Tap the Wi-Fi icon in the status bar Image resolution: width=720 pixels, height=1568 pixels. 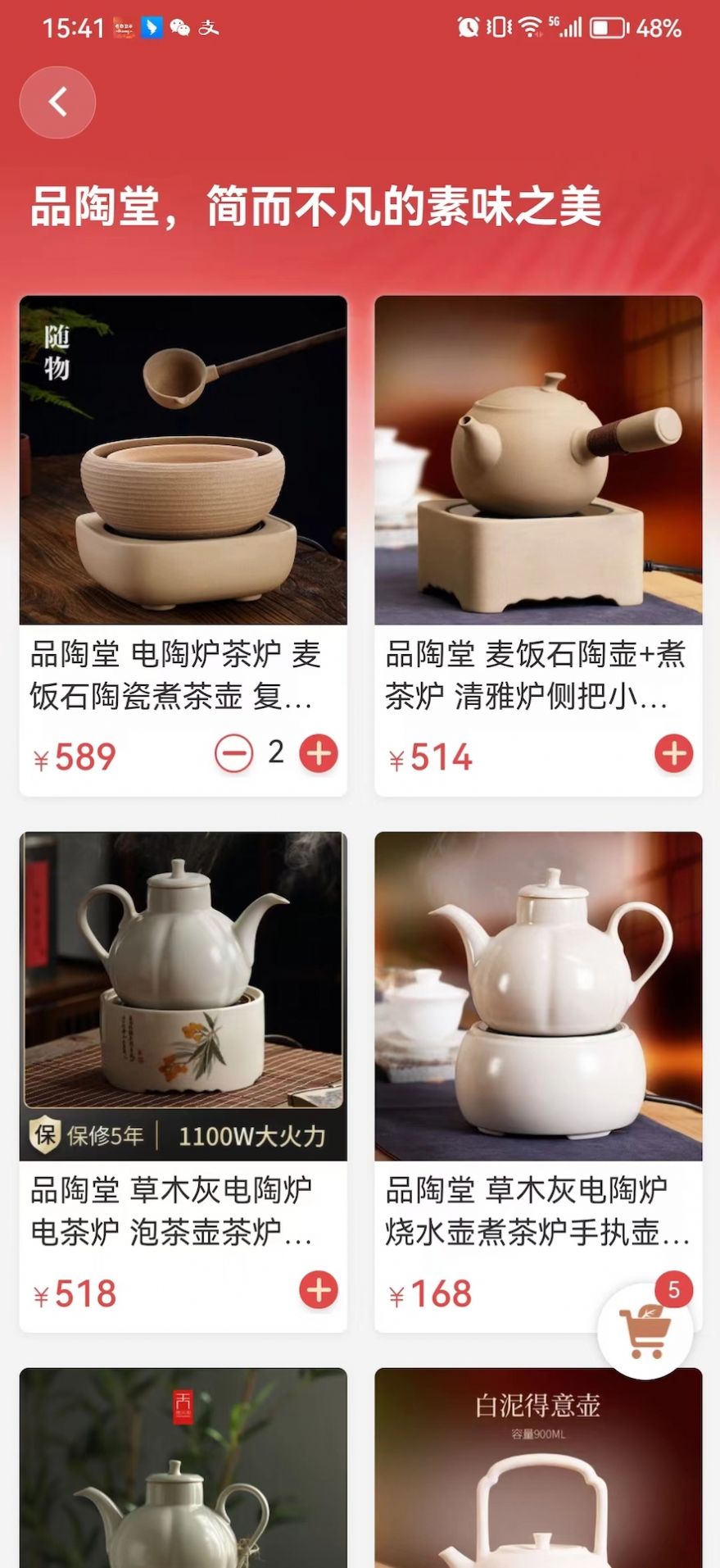tap(530, 25)
